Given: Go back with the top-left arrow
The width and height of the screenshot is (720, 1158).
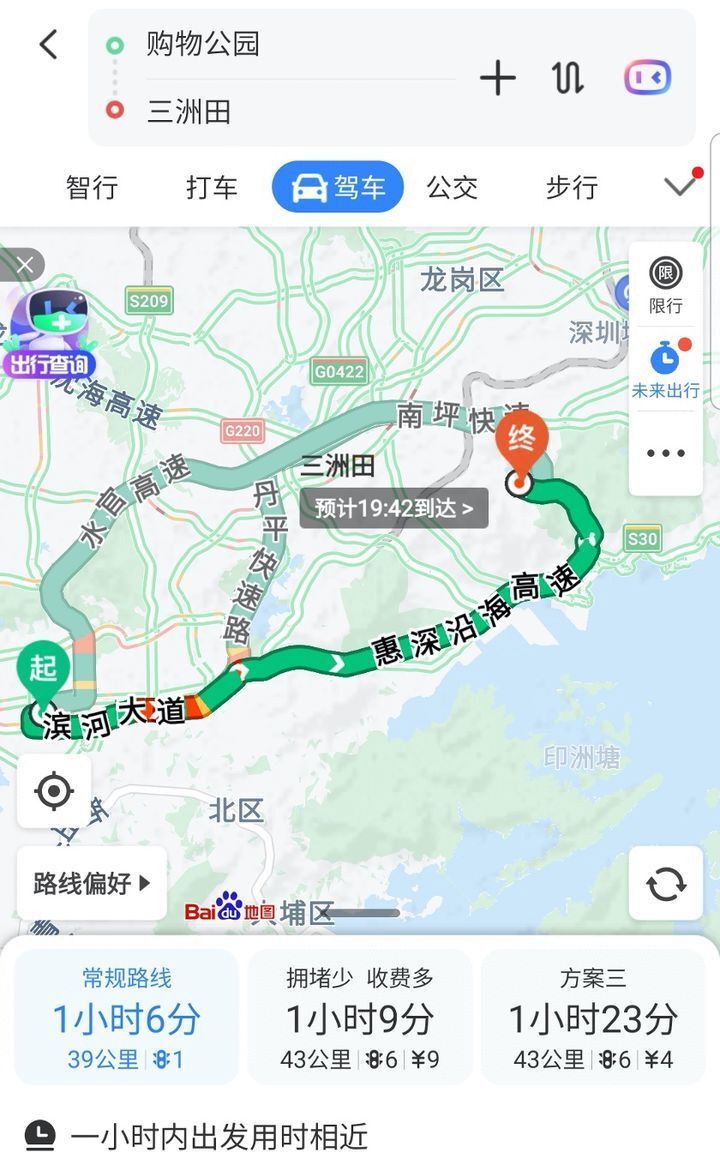Looking at the screenshot, I should (x=47, y=44).
